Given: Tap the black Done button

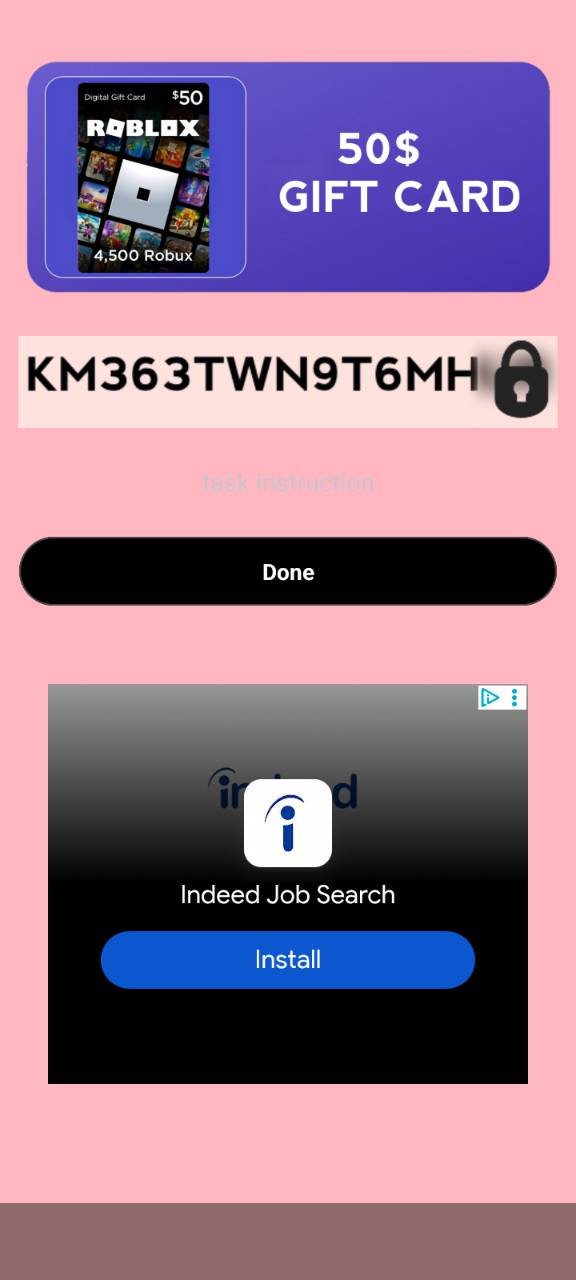Looking at the screenshot, I should click(x=288, y=571).
